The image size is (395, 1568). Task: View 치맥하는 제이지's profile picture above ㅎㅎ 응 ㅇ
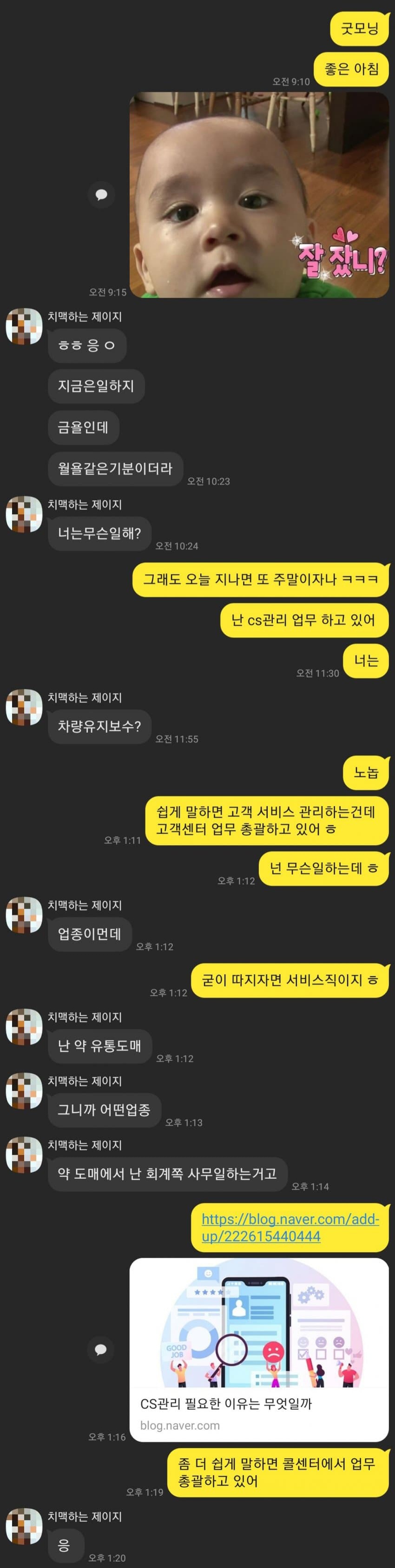click(24, 327)
